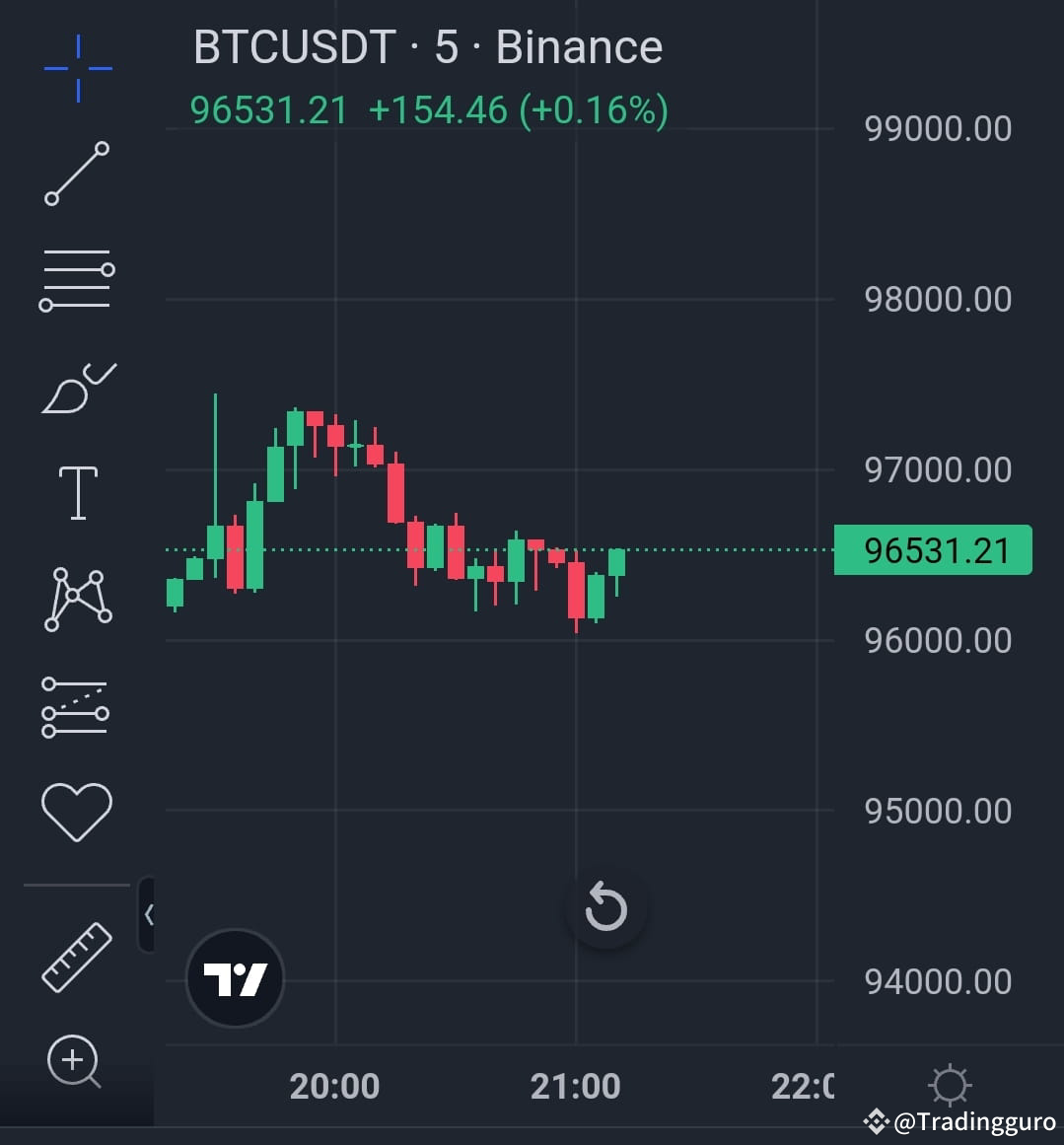Screen dimensions: 1064x1145
Task: Open the zoom-in magnifier tool
Action: pos(74,1060)
